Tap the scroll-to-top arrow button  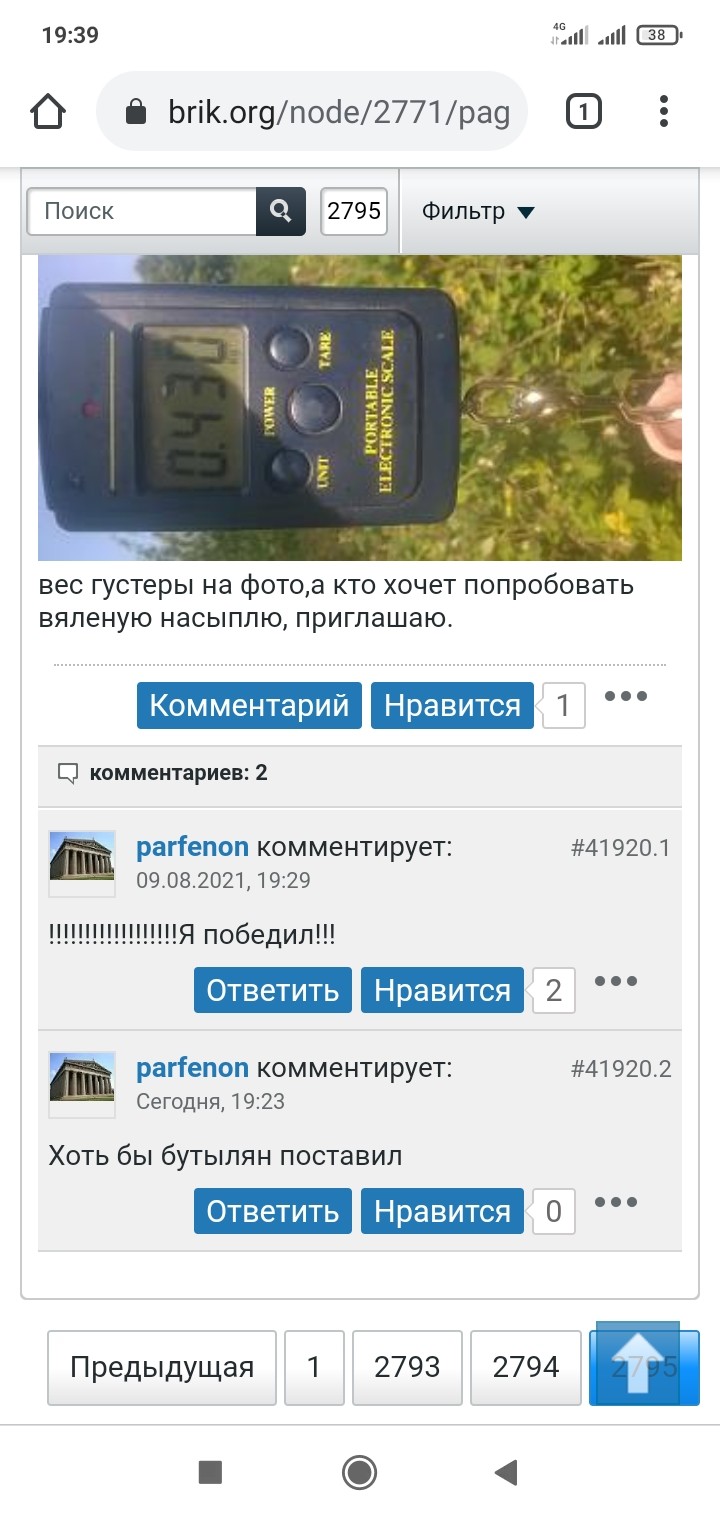coord(638,1362)
